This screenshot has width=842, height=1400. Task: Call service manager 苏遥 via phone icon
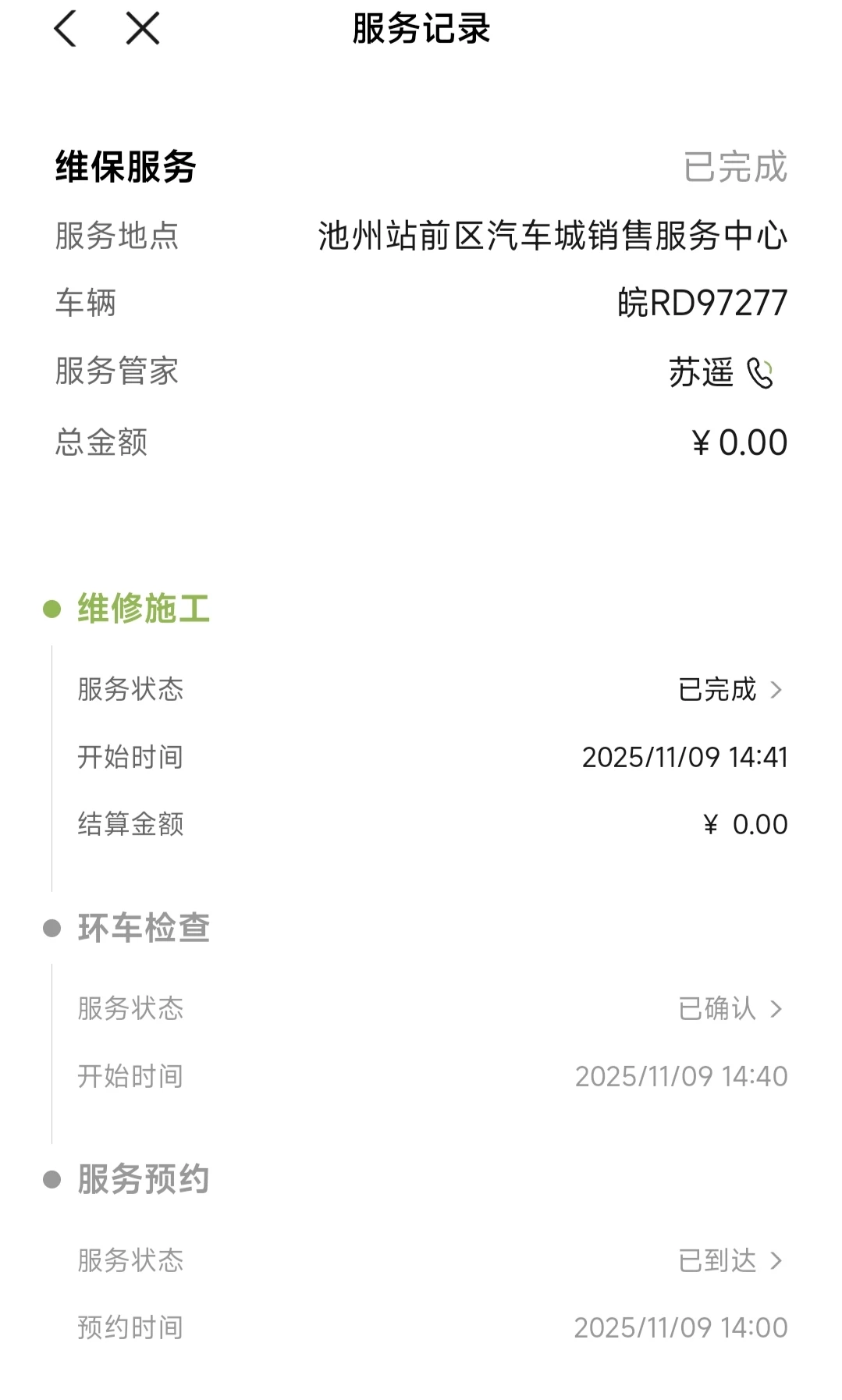tap(759, 373)
